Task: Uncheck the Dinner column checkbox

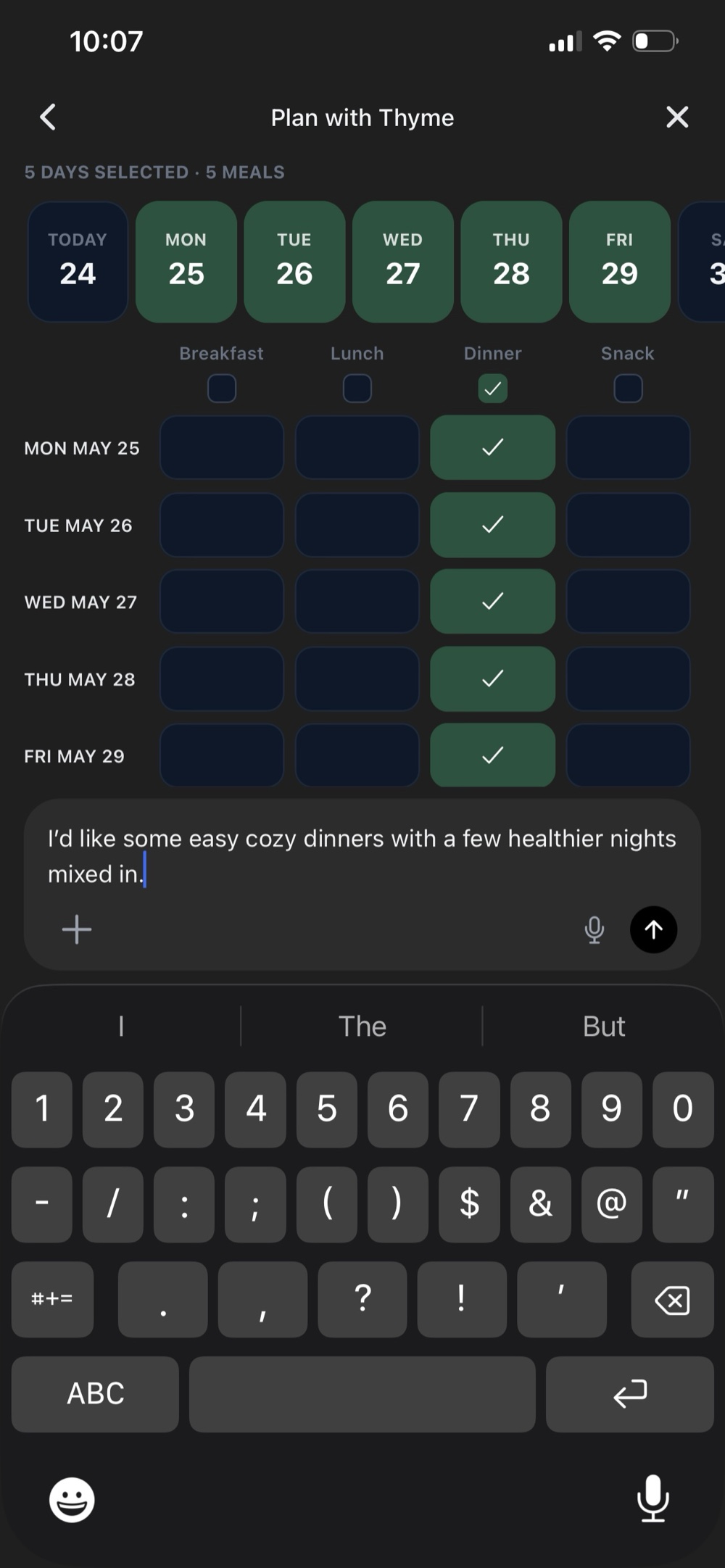Action: pos(493,389)
